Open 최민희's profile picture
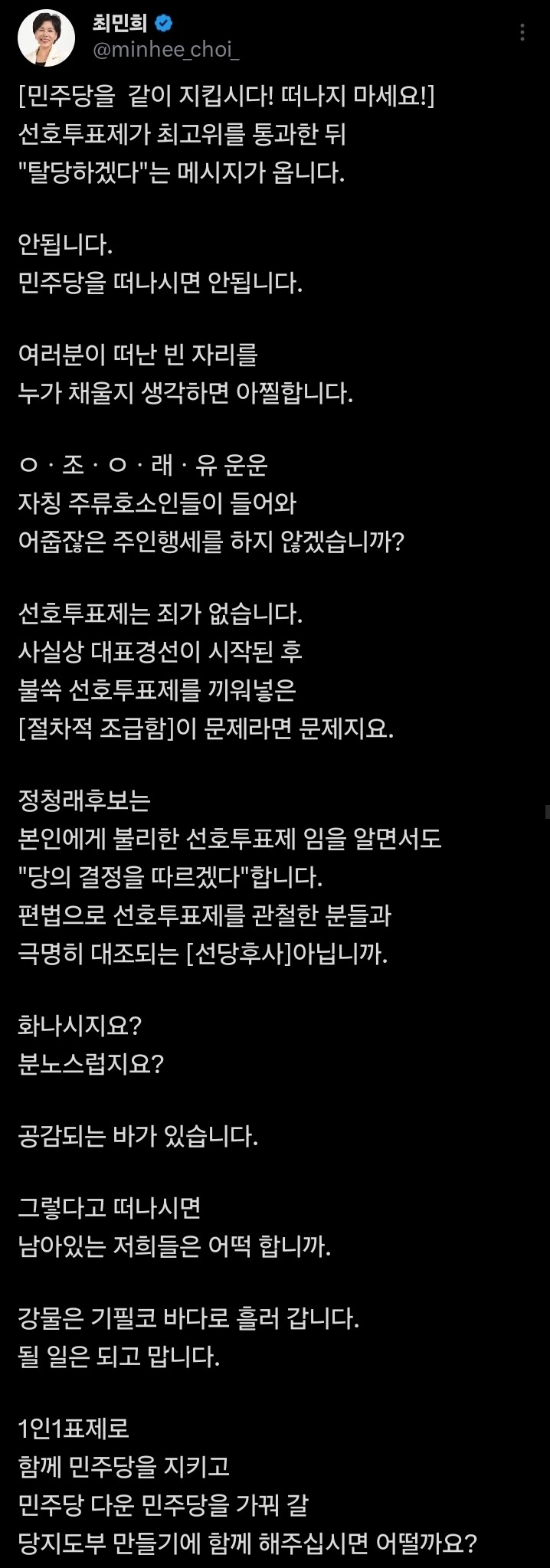Viewport: 550px width, 1568px height. pyautogui.click(x=46, y=38)
